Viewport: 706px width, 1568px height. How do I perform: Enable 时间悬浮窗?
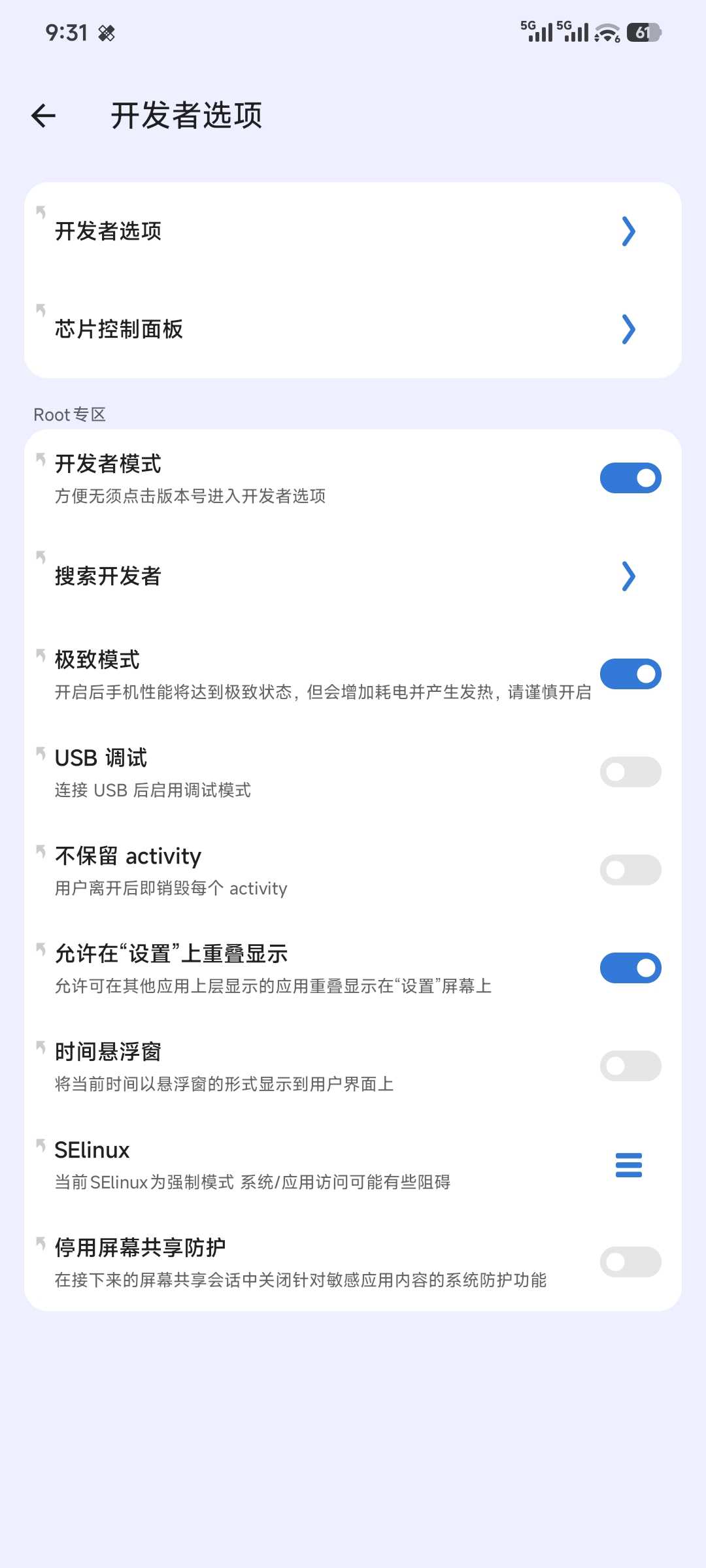coord(630,1066)
